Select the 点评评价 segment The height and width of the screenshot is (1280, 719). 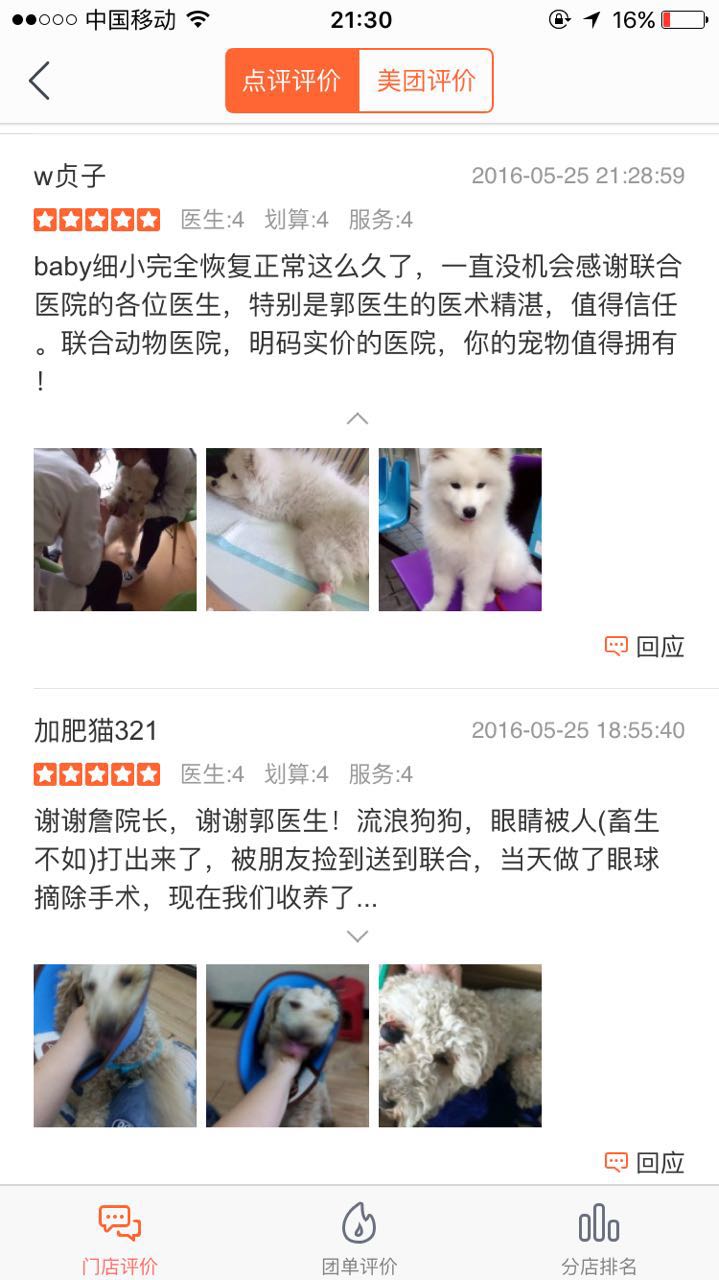[x=292, y=81]
